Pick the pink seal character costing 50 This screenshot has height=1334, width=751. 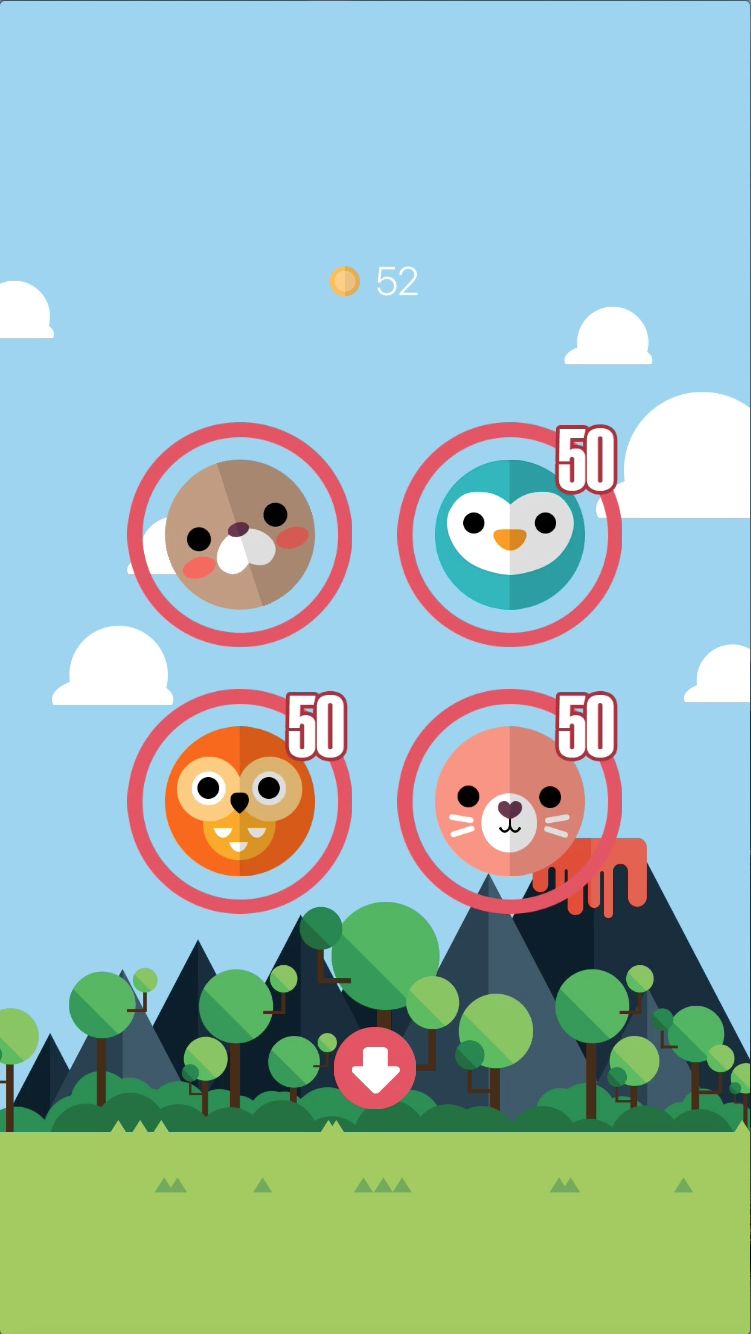[x=510, y=801]
